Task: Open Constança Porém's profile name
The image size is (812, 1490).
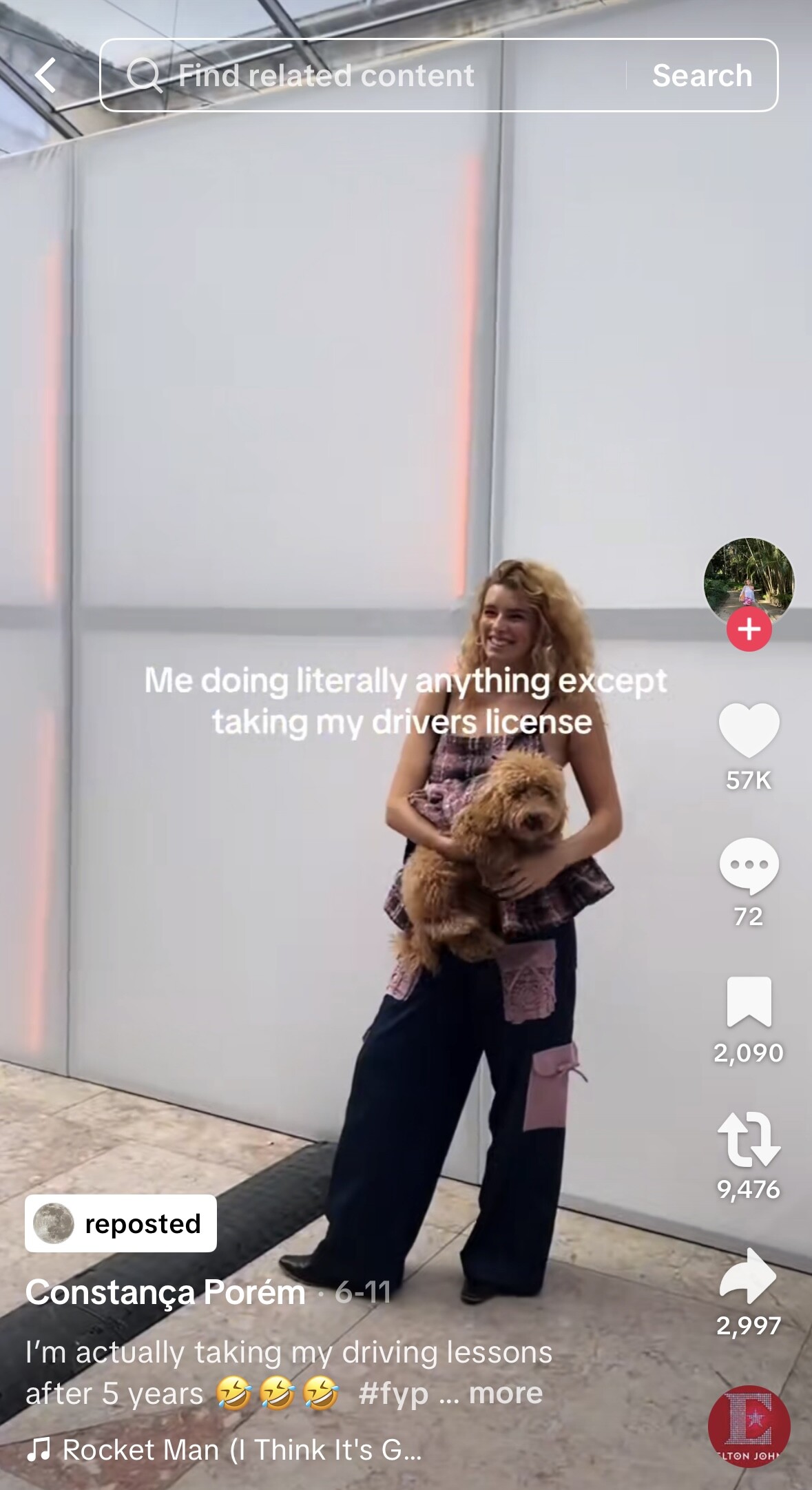Action: pyautogui.click(x=165, y=1293)
